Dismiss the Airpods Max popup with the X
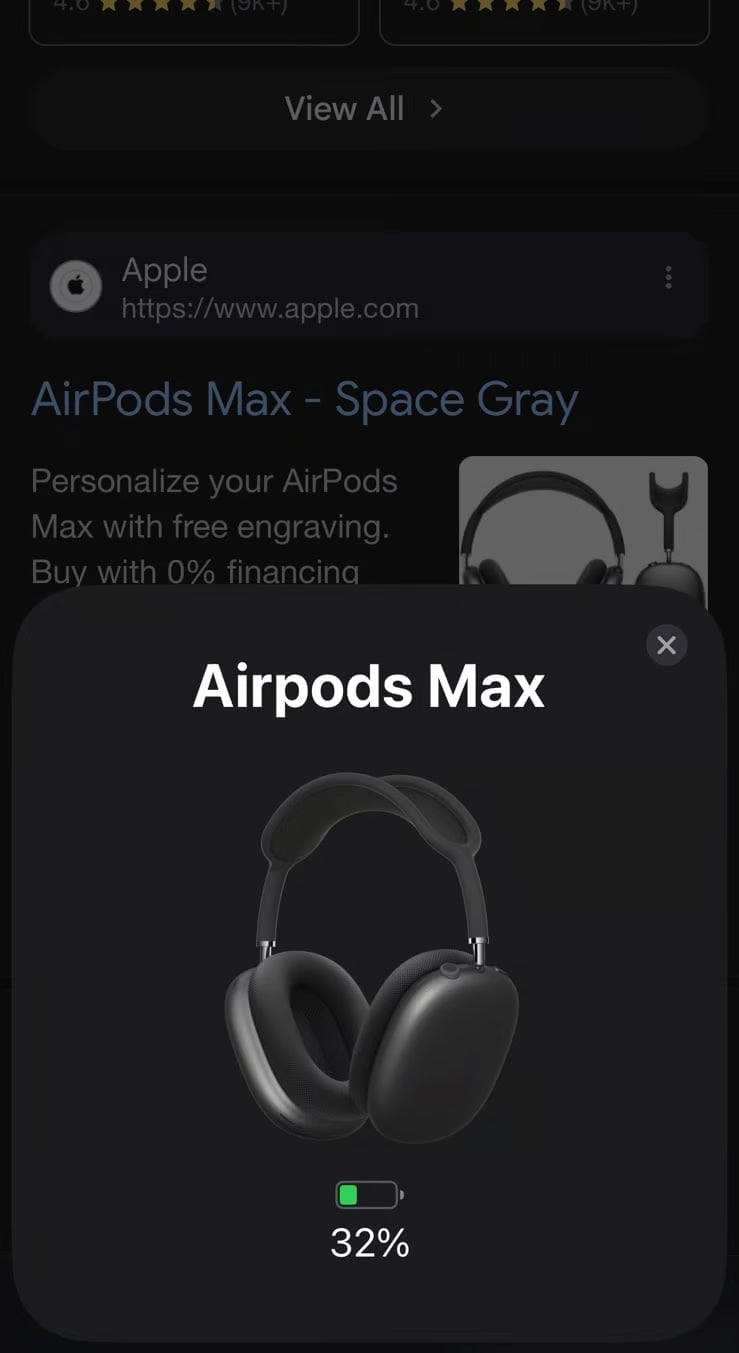 (666, 645)
